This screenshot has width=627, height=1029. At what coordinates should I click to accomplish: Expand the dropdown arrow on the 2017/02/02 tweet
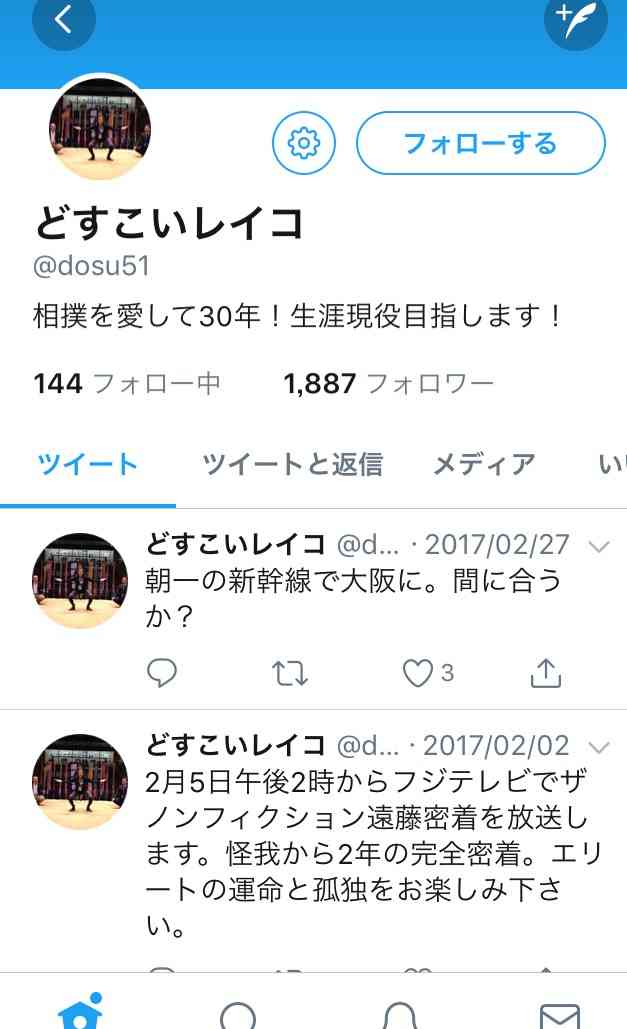tap(599, 747)
